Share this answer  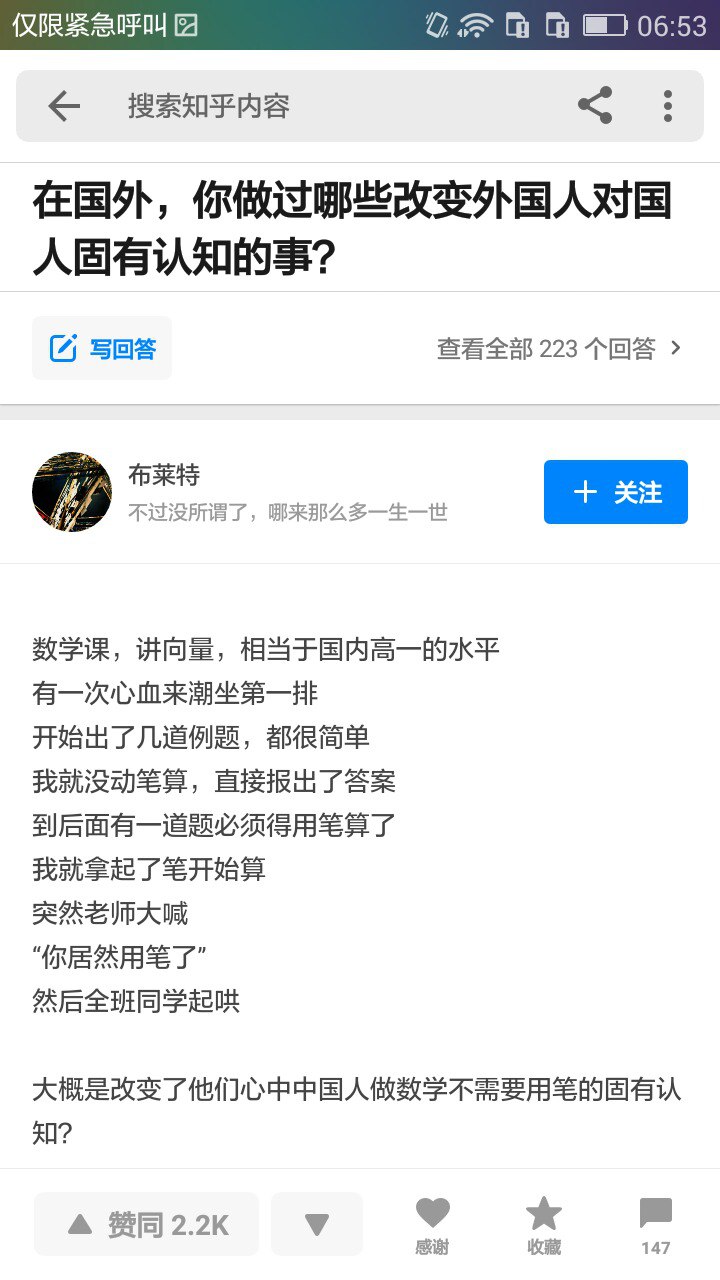pos(595,106)
